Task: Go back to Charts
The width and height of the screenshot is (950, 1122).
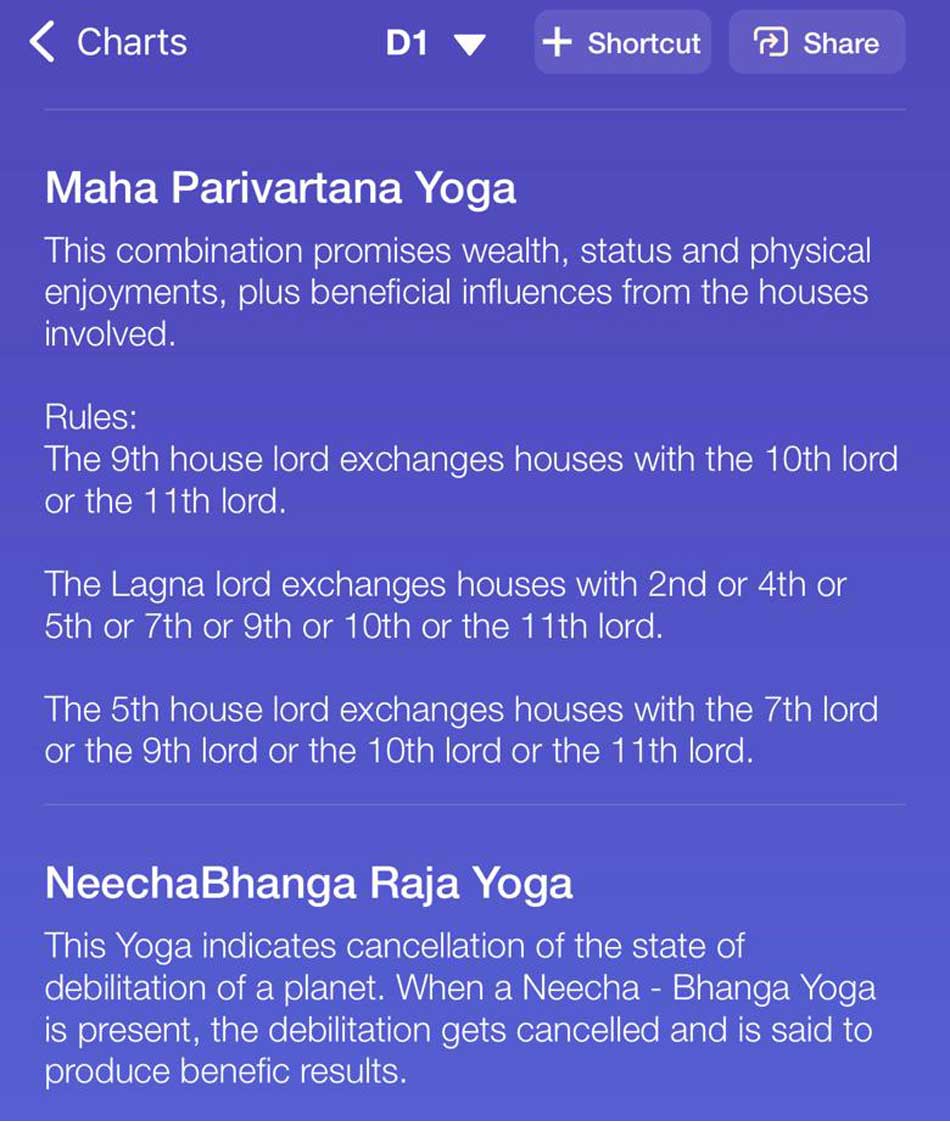Action: coord(108,43)
